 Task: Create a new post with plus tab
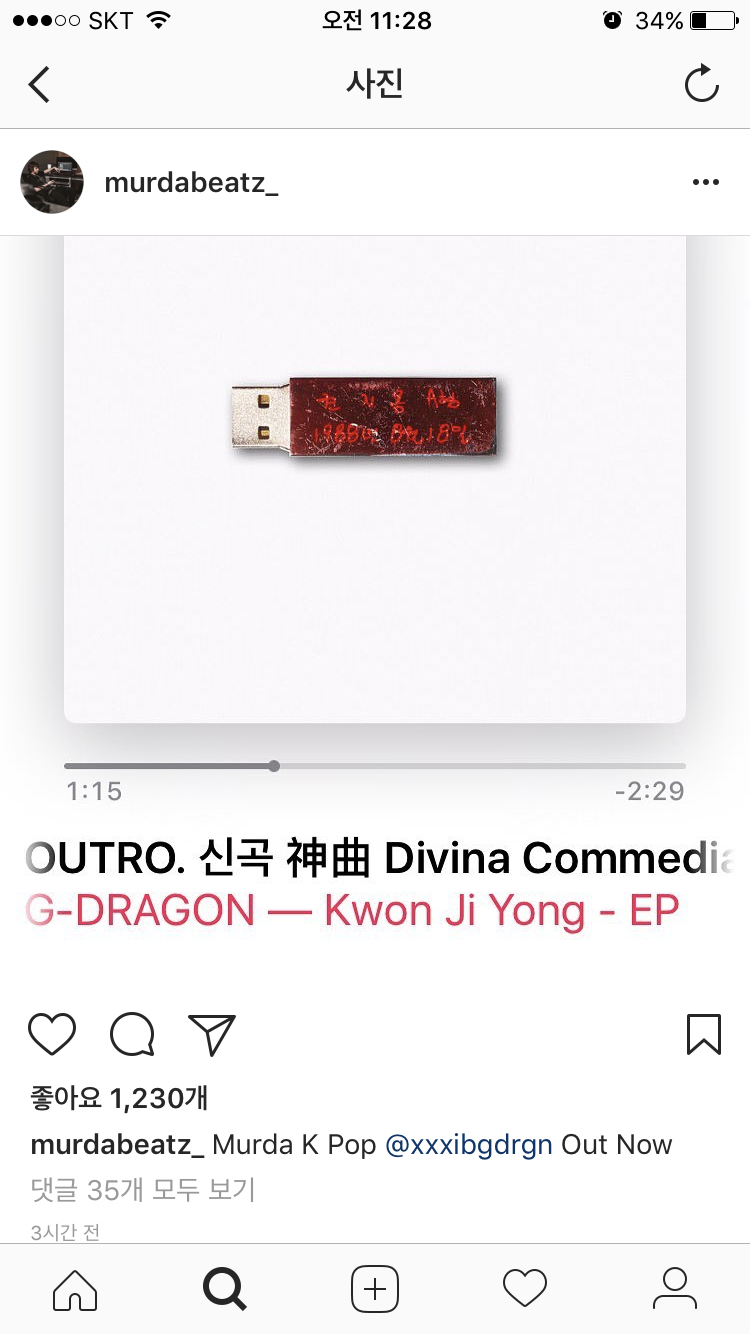click(x=375, y=1288)
